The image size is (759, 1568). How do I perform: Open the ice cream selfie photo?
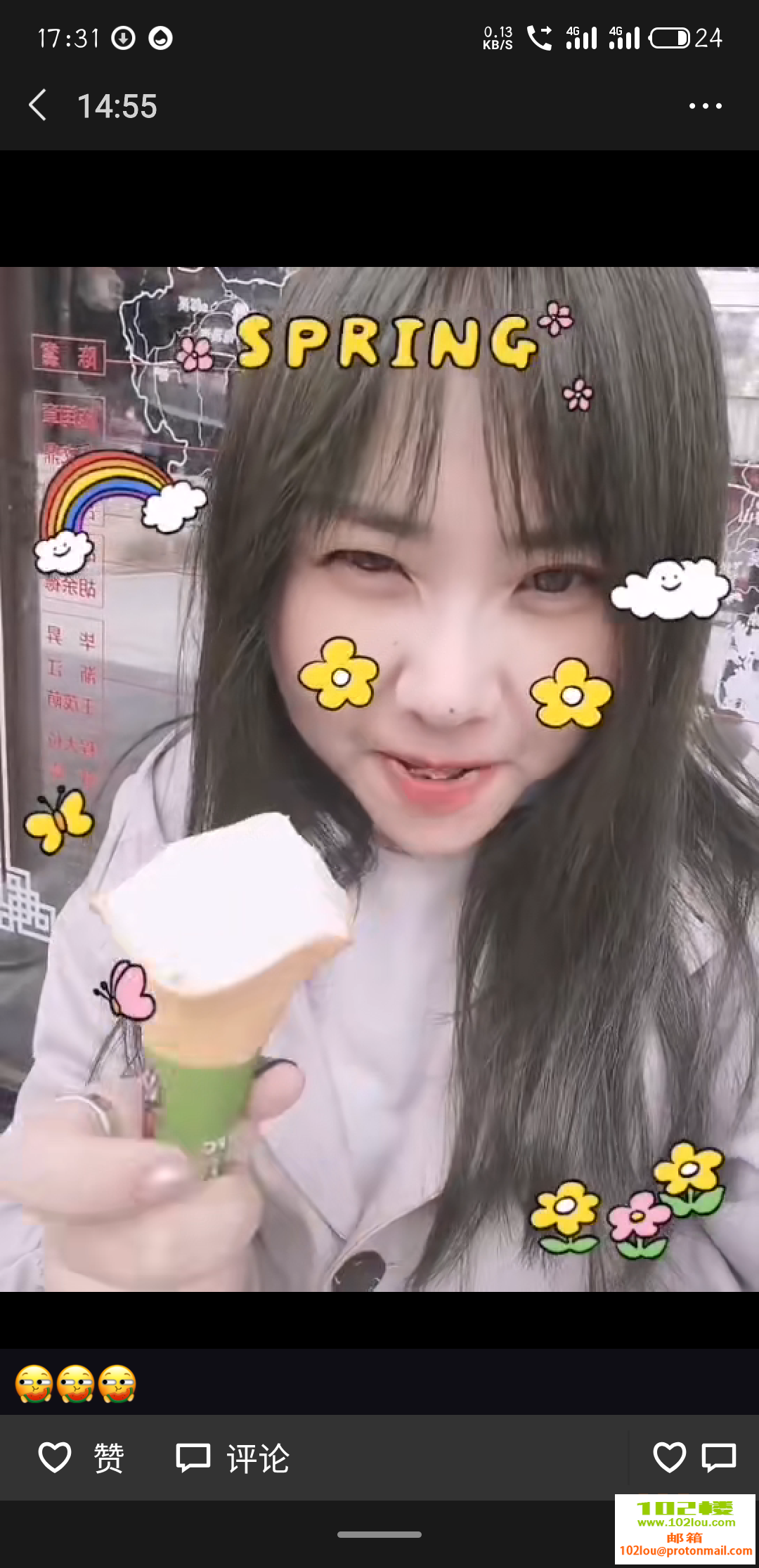coord(379,778)
